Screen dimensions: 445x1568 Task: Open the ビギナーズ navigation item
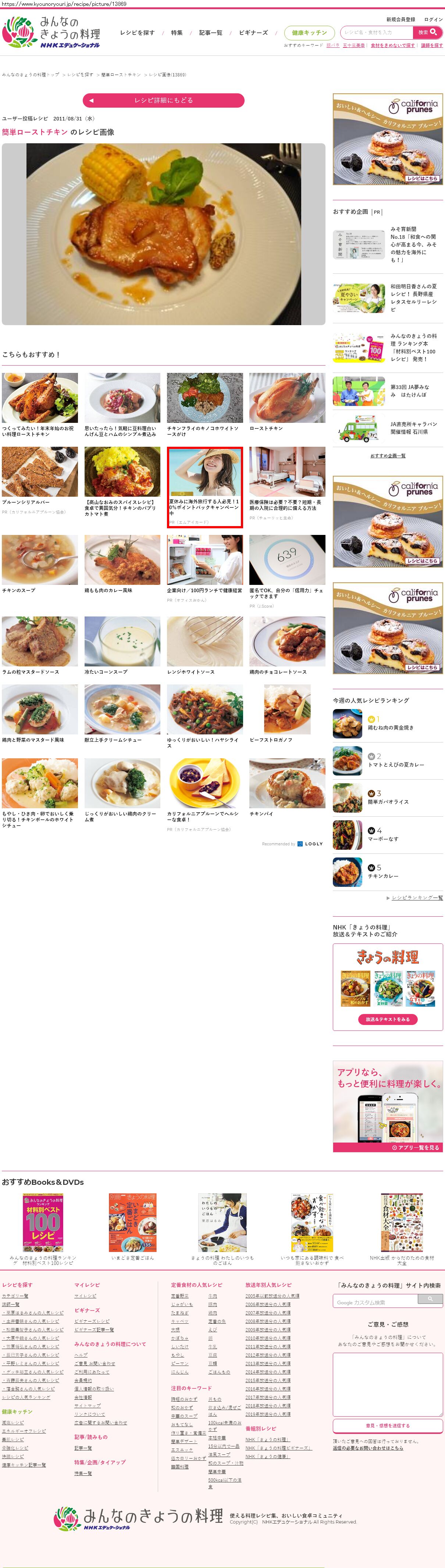tap(253, 33)
